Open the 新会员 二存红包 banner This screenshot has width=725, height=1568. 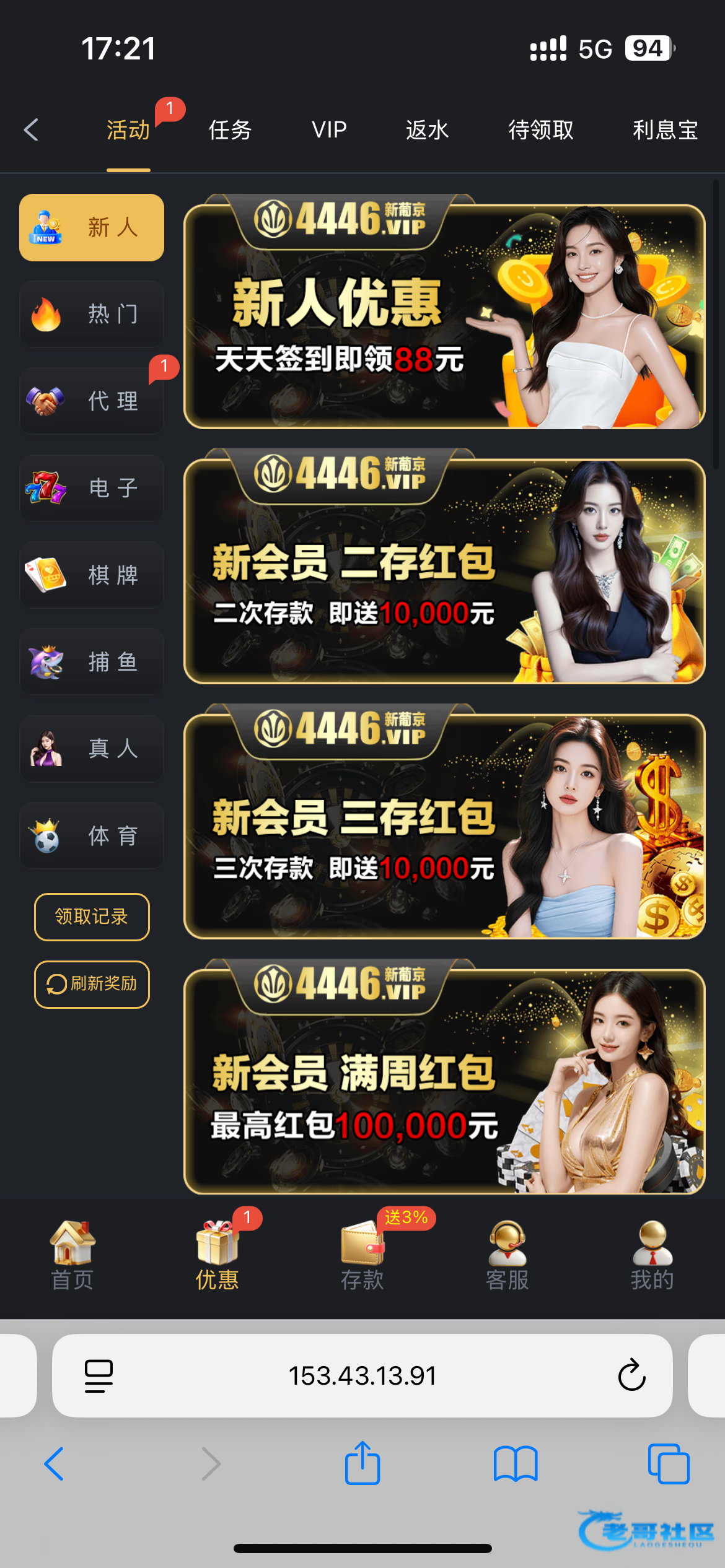(444, 571)
